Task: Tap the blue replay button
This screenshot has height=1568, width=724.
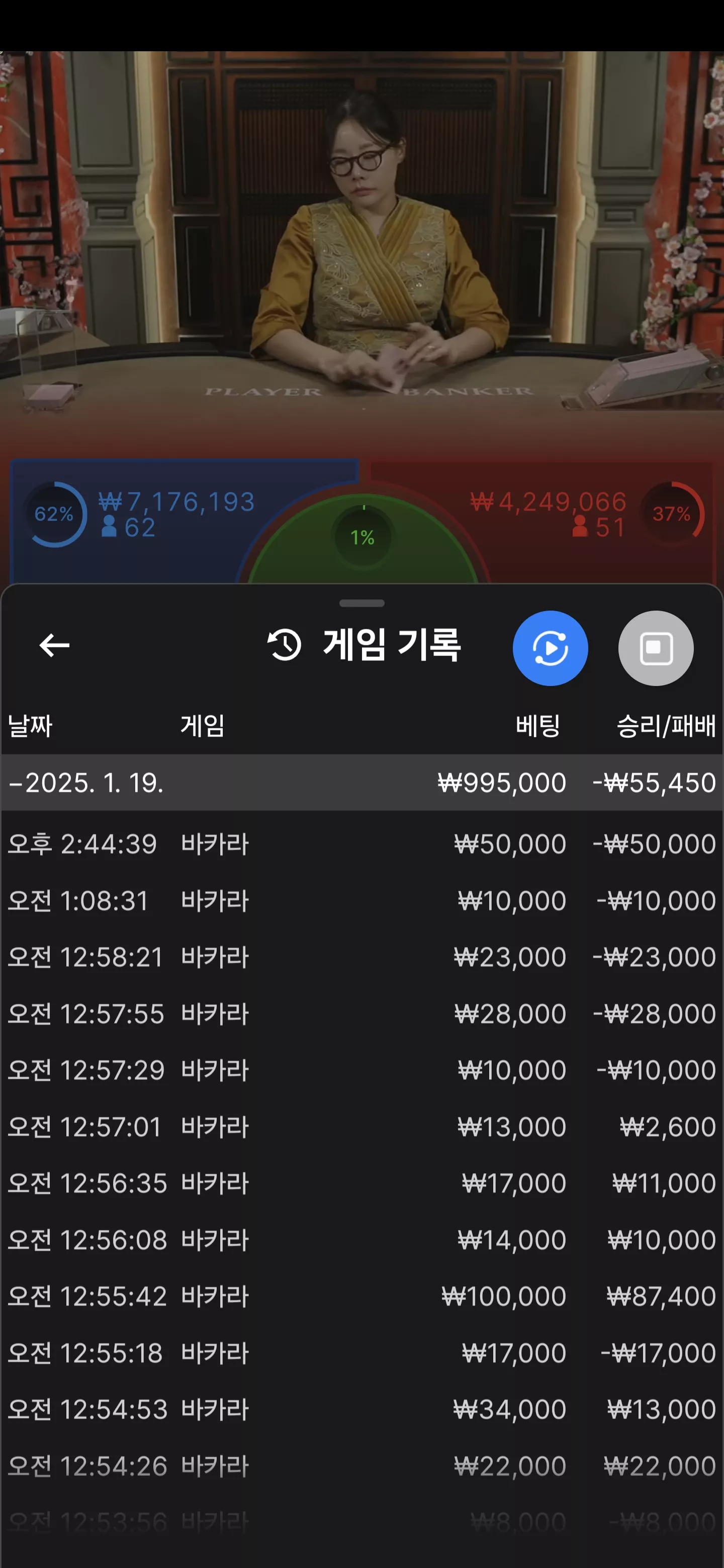Action: [x=550, y=648]
